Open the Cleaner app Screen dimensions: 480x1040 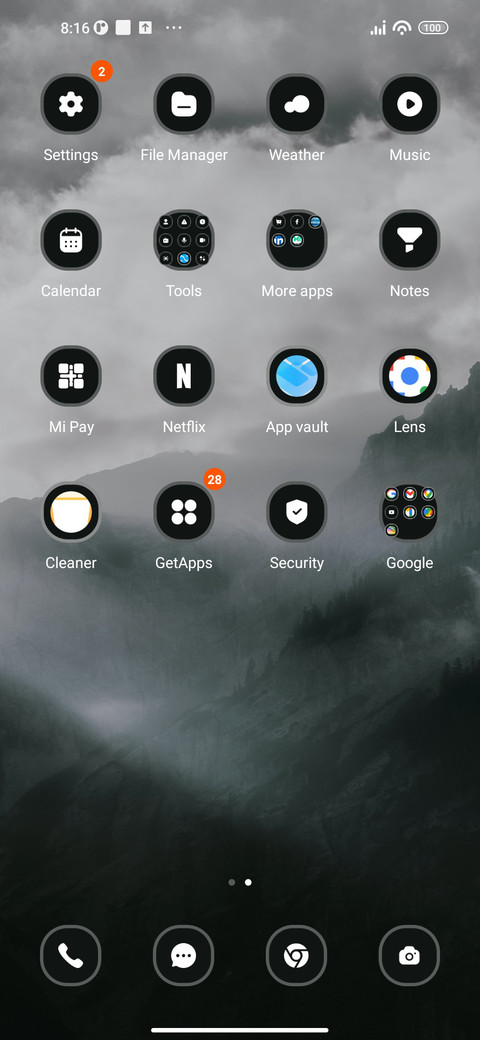pyautogui.click(x=71, y=512)
